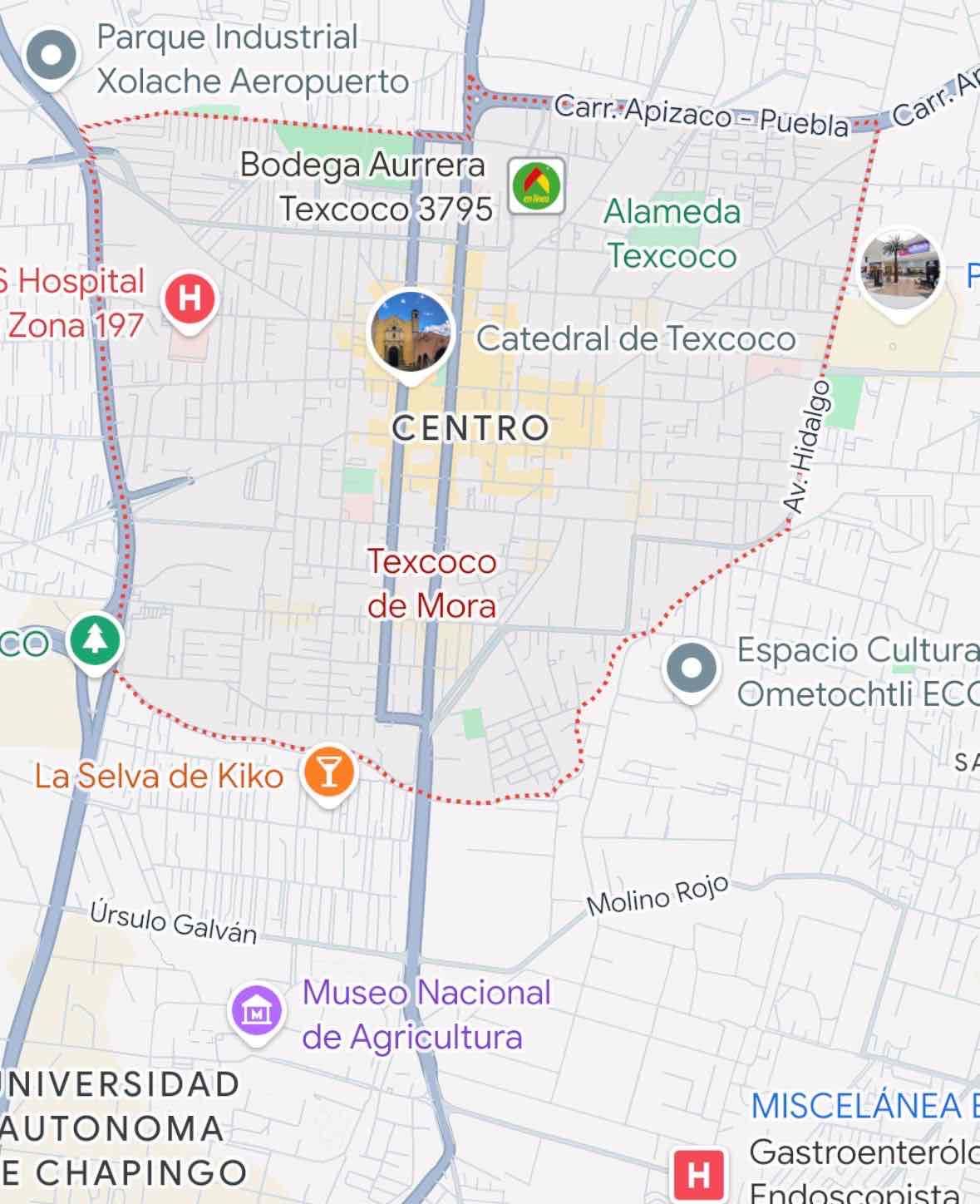
Task: Tap the Hospital Zona 197 pin
Action: tap(190, 299)
